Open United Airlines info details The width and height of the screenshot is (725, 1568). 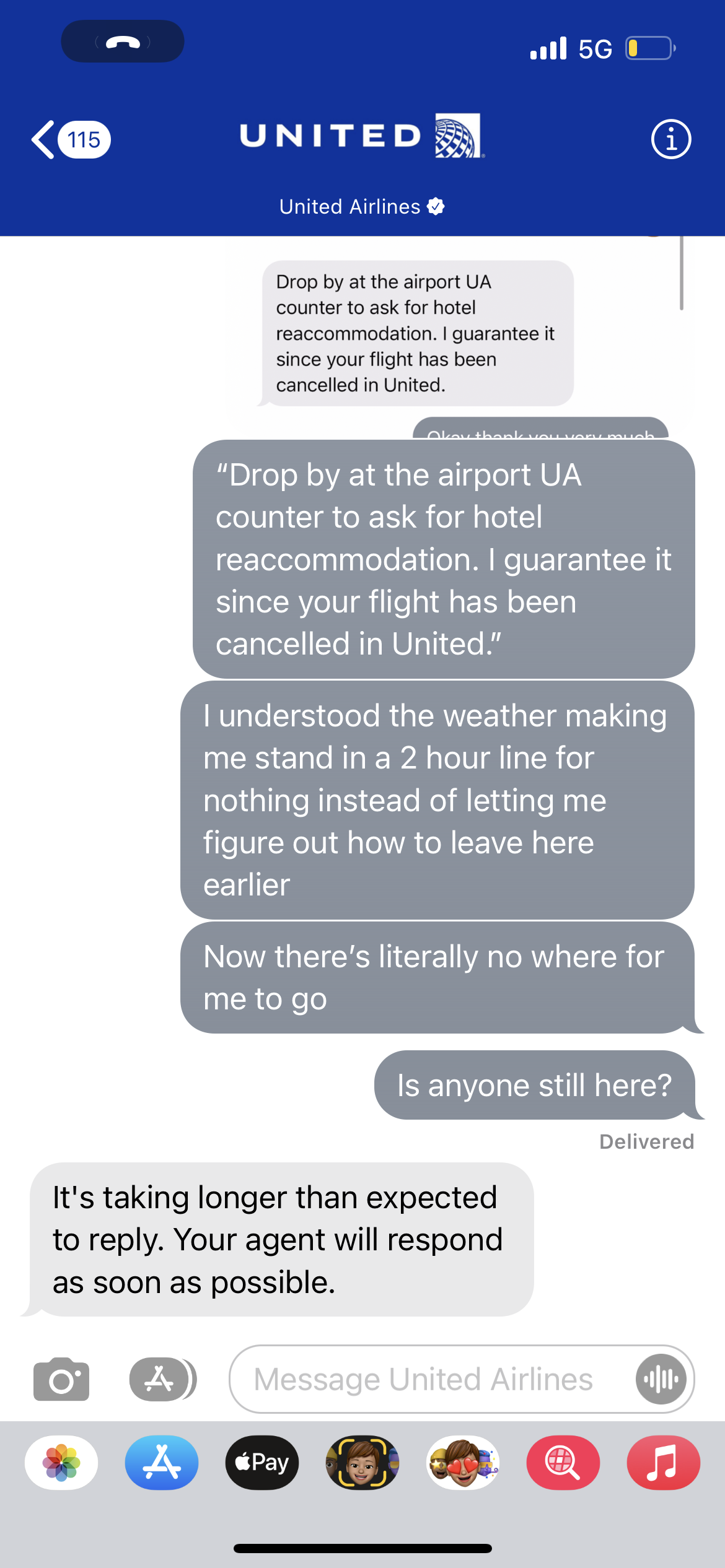coord(671,139)
